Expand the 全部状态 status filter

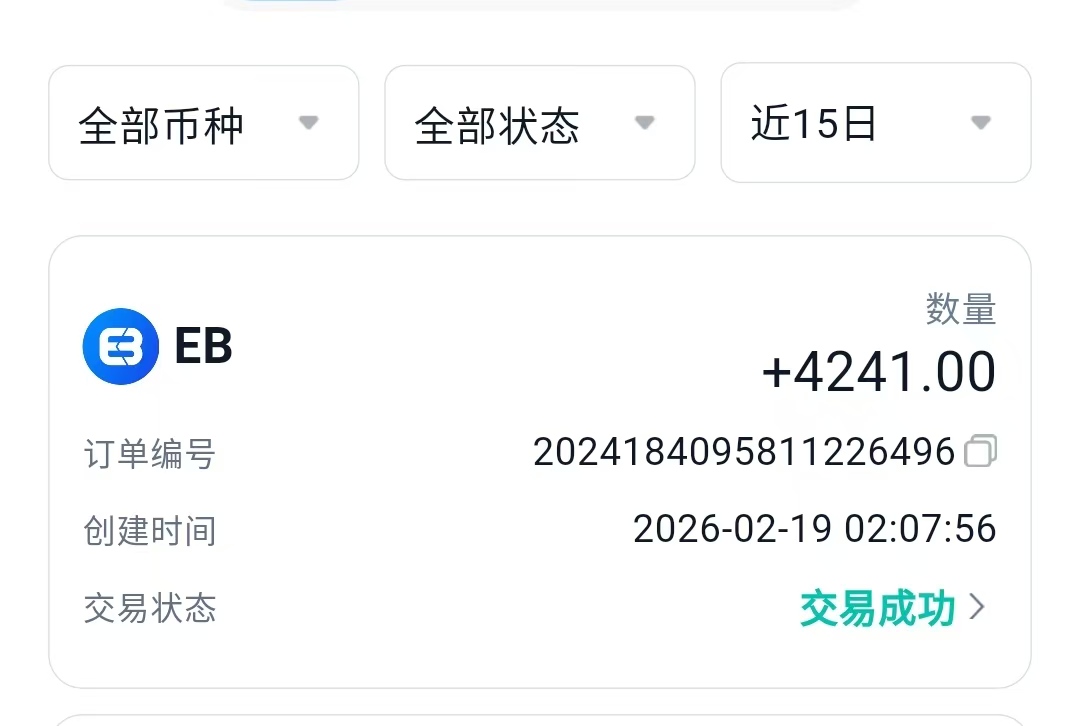(539, 124)
